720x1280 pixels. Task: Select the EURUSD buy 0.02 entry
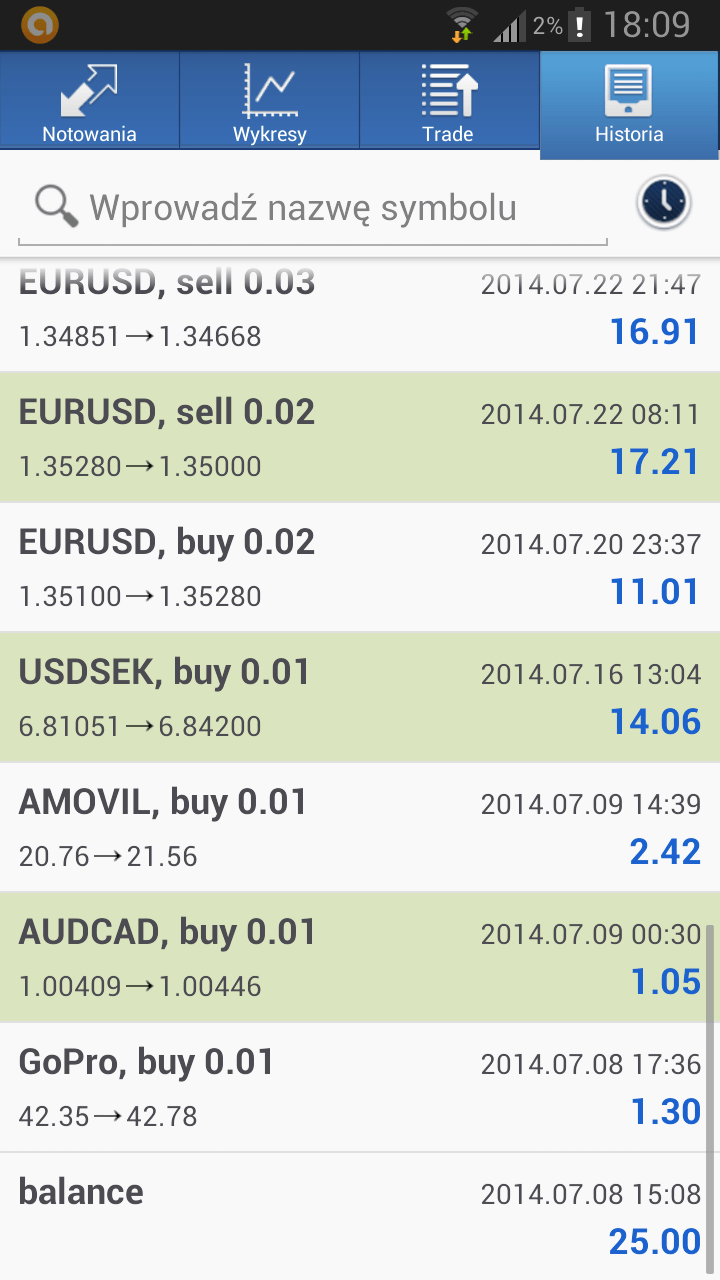pyautogui.click(x=360, y=567)
